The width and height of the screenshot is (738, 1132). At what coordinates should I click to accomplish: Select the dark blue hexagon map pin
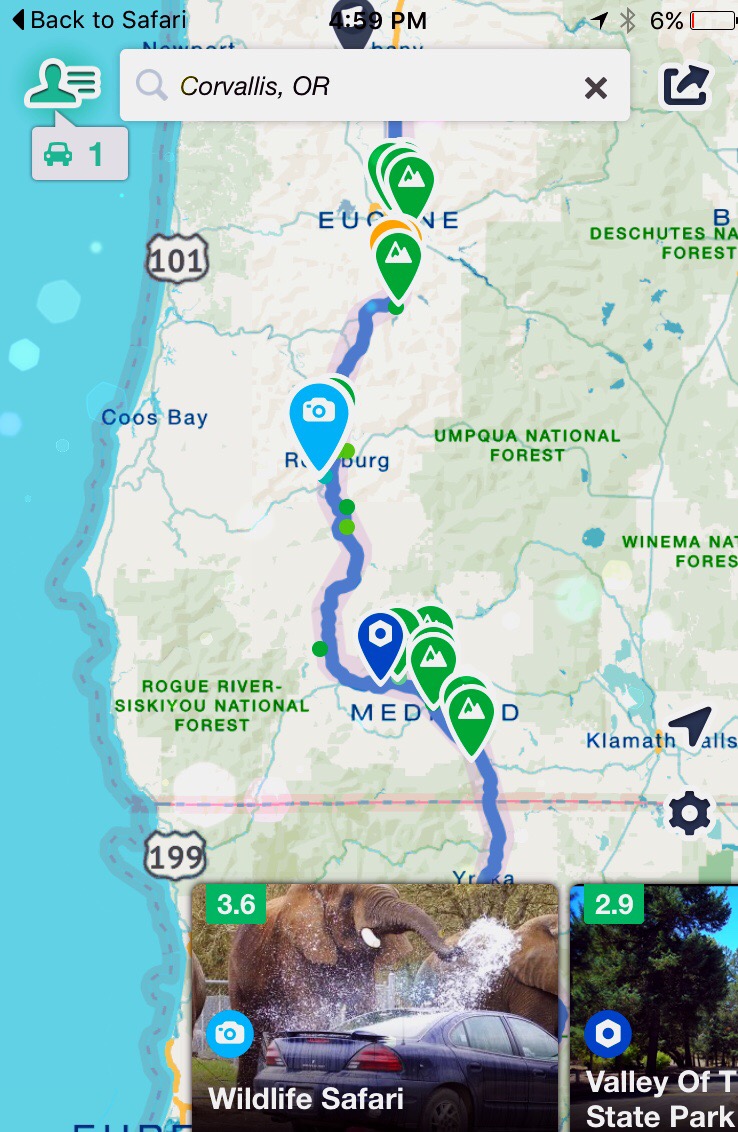tap(380, 642)
